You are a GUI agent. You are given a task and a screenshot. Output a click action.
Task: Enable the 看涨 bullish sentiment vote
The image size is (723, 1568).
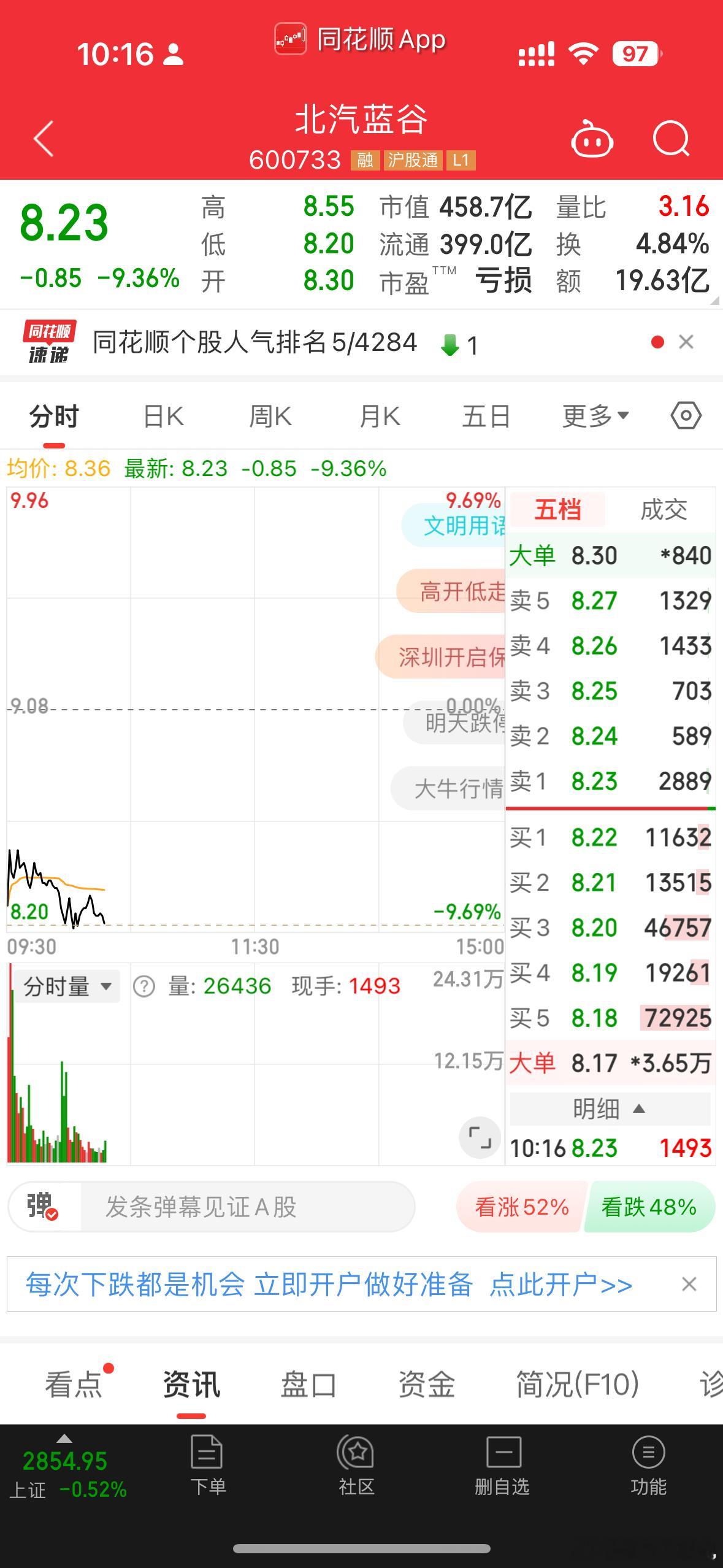point(522,1206)
